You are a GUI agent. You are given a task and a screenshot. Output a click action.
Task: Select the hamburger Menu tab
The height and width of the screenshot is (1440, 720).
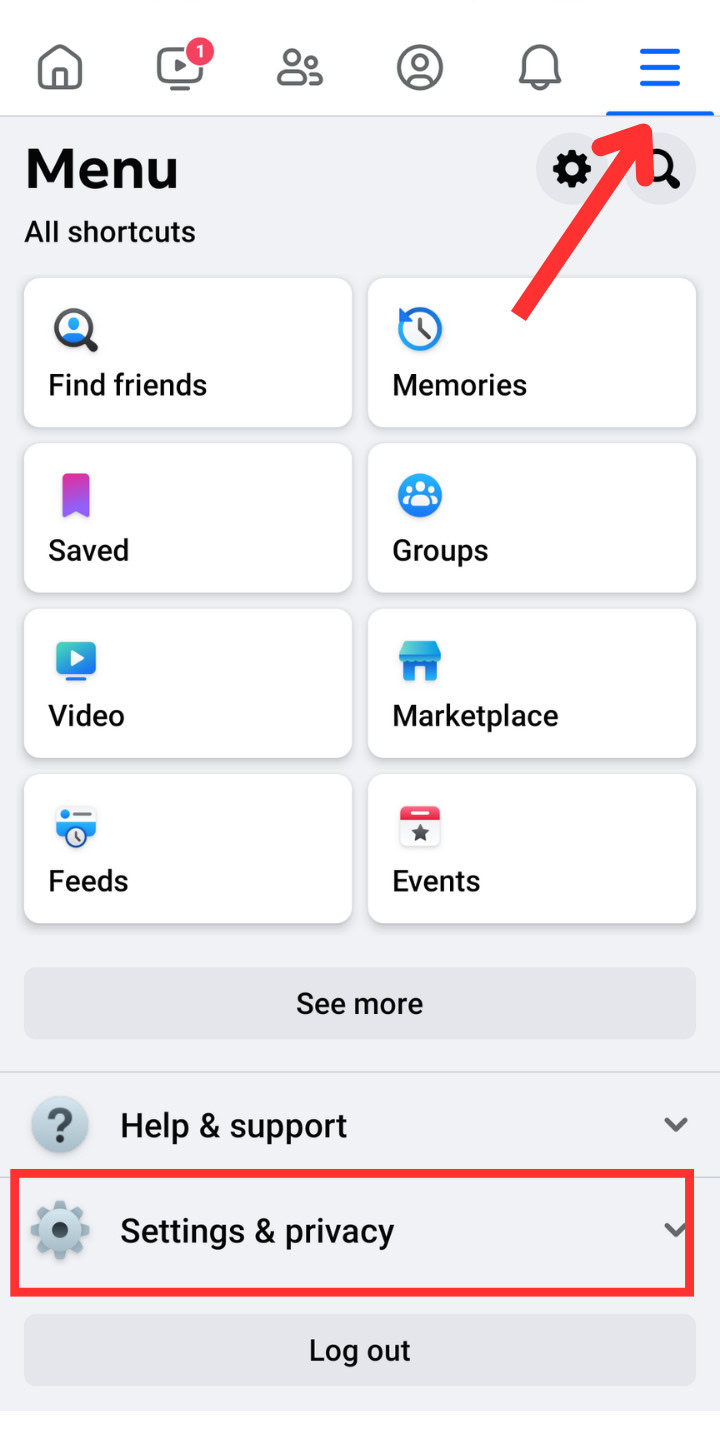pyautogui.click(x=660, y=68)
